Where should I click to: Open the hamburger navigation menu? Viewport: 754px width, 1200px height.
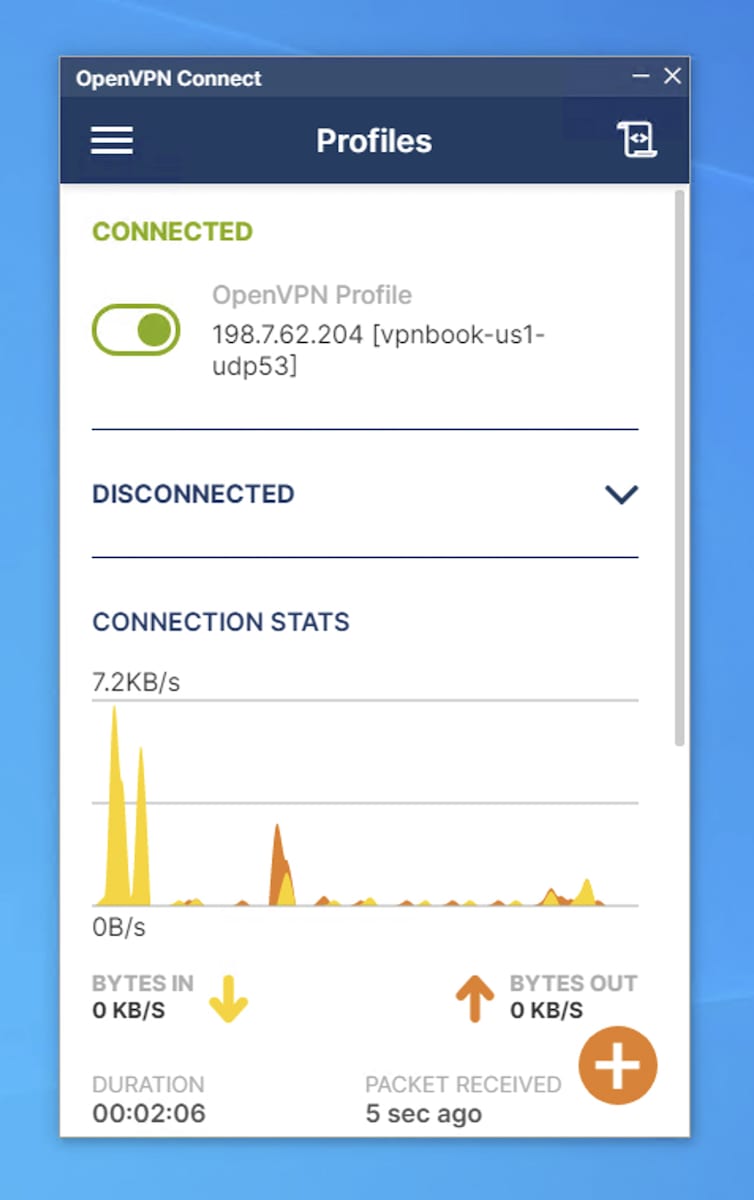[x=111, y=140]
